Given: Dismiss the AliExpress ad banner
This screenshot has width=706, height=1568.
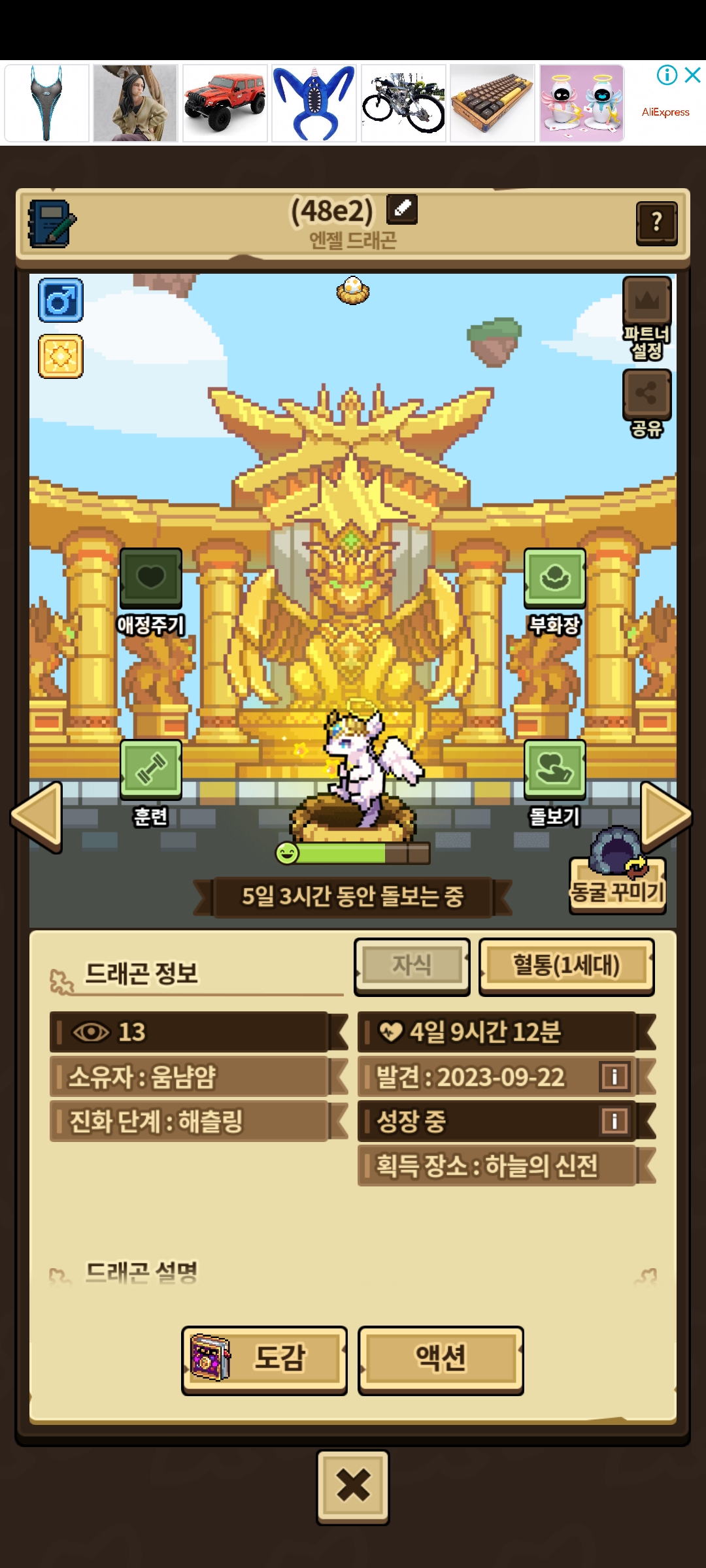Looking at the screenshot, I should pos(692,75).
